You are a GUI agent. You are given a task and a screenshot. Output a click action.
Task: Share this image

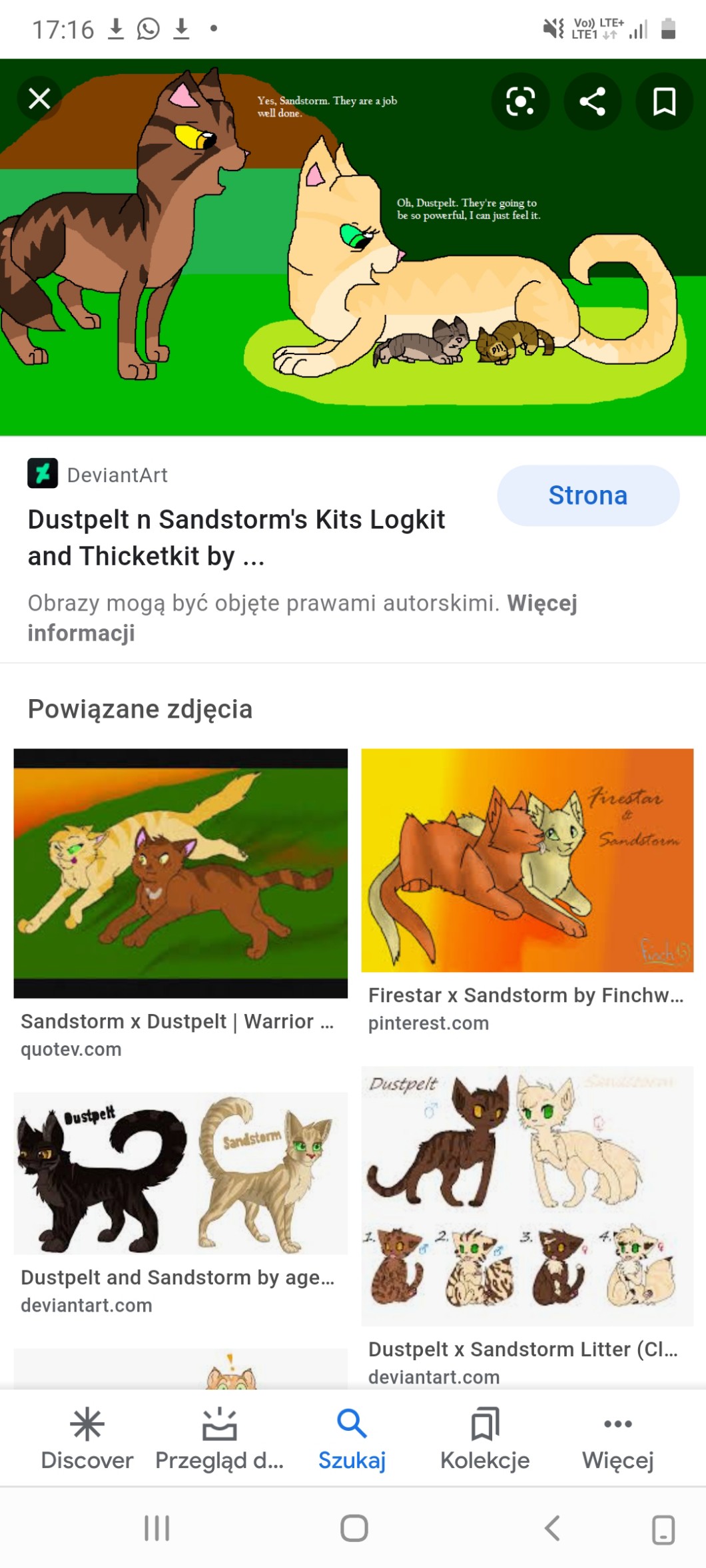click(x=592, y=102)
